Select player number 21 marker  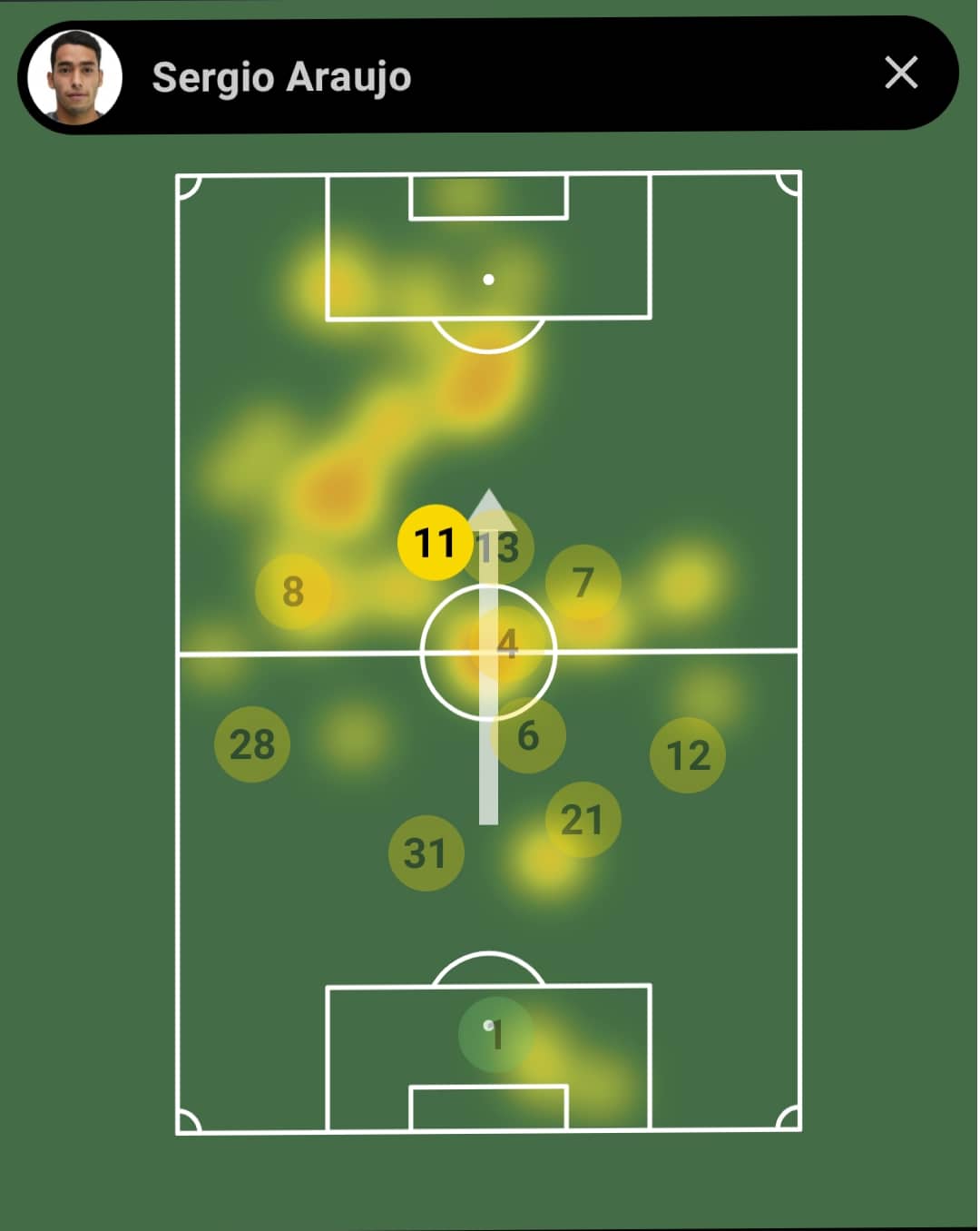pyautogui.click(x=583, y=820)
